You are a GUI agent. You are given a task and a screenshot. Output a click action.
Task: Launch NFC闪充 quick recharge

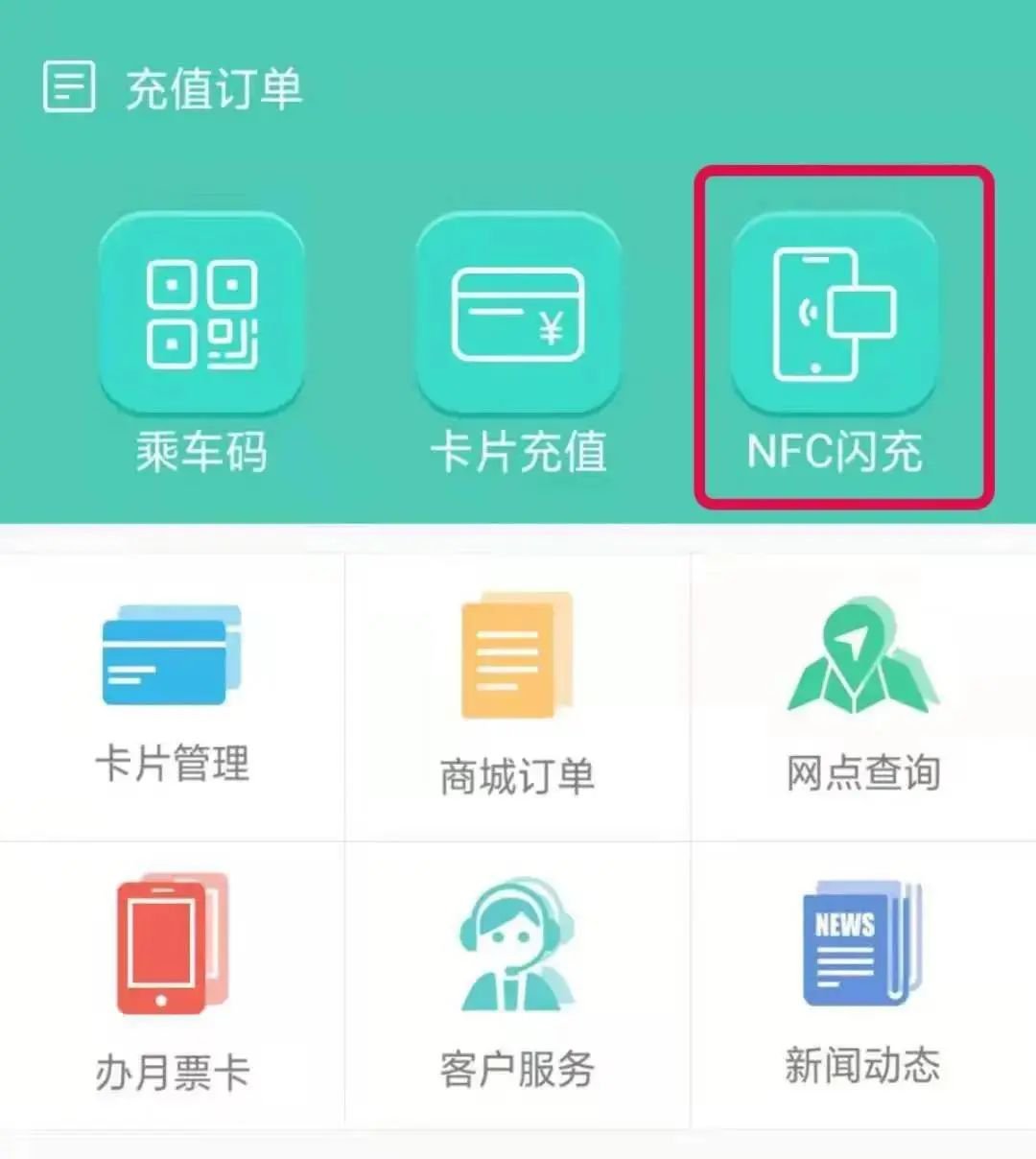[835, 317]
